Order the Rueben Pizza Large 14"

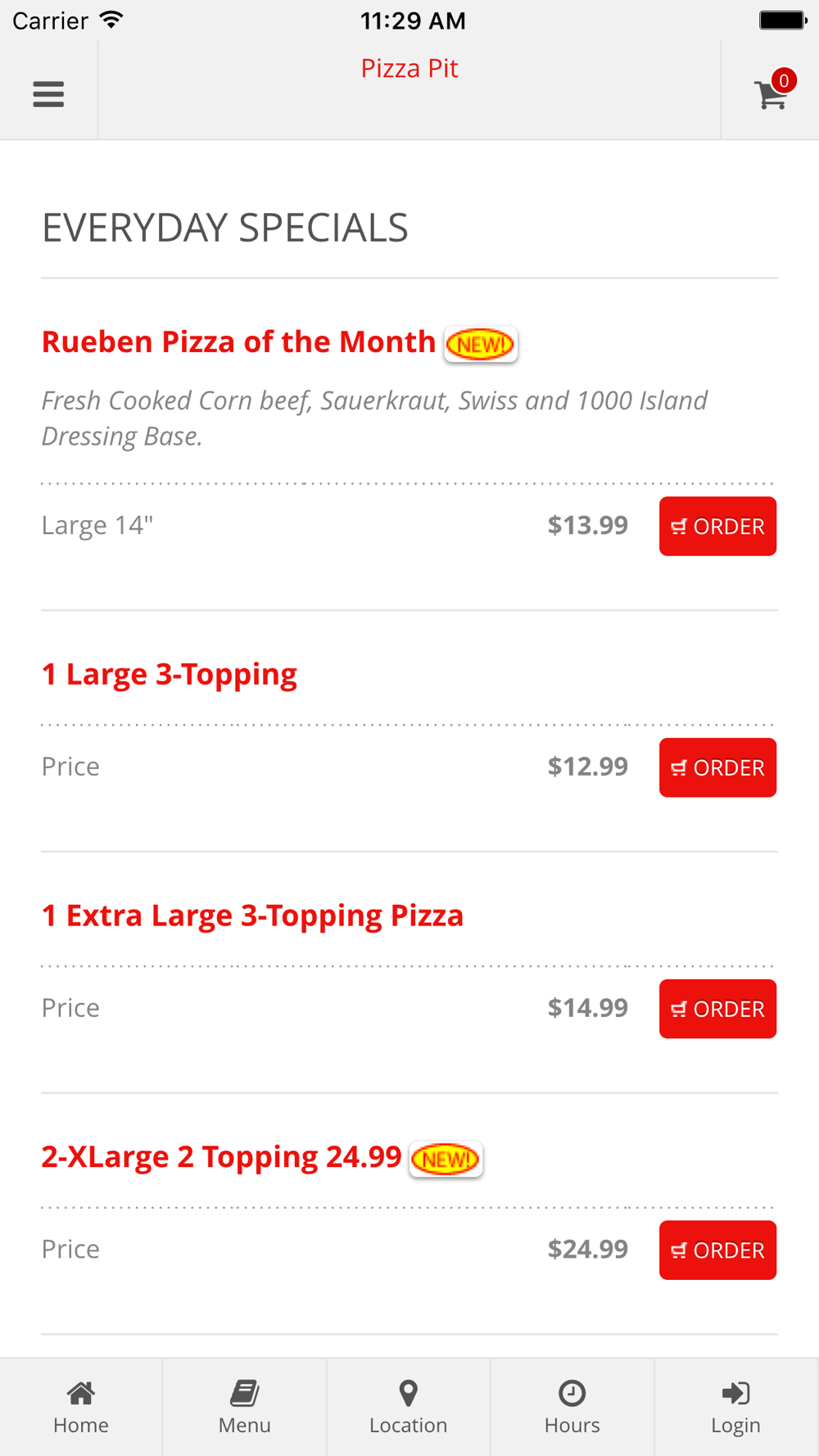click(x=717, y=526)
